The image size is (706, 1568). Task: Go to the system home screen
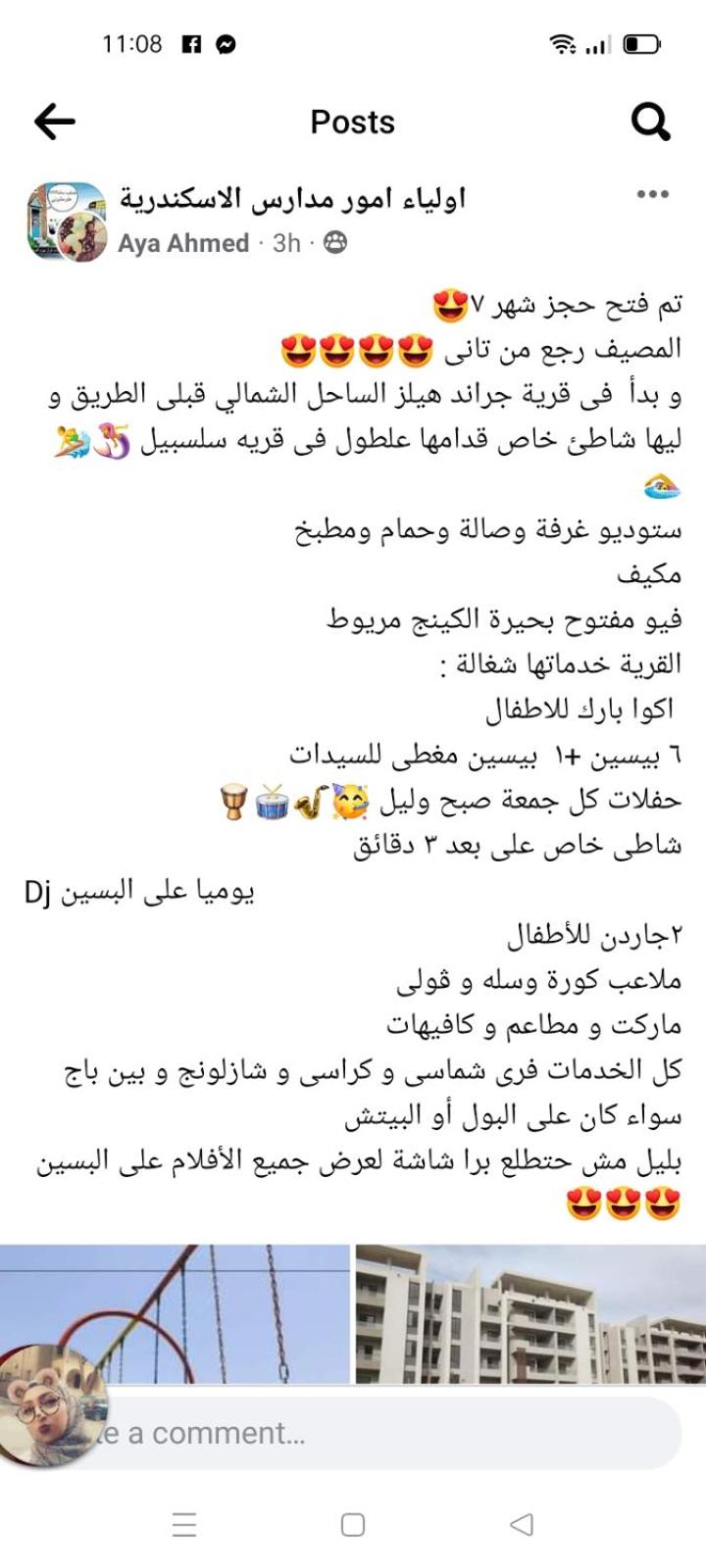[353, 1524]
